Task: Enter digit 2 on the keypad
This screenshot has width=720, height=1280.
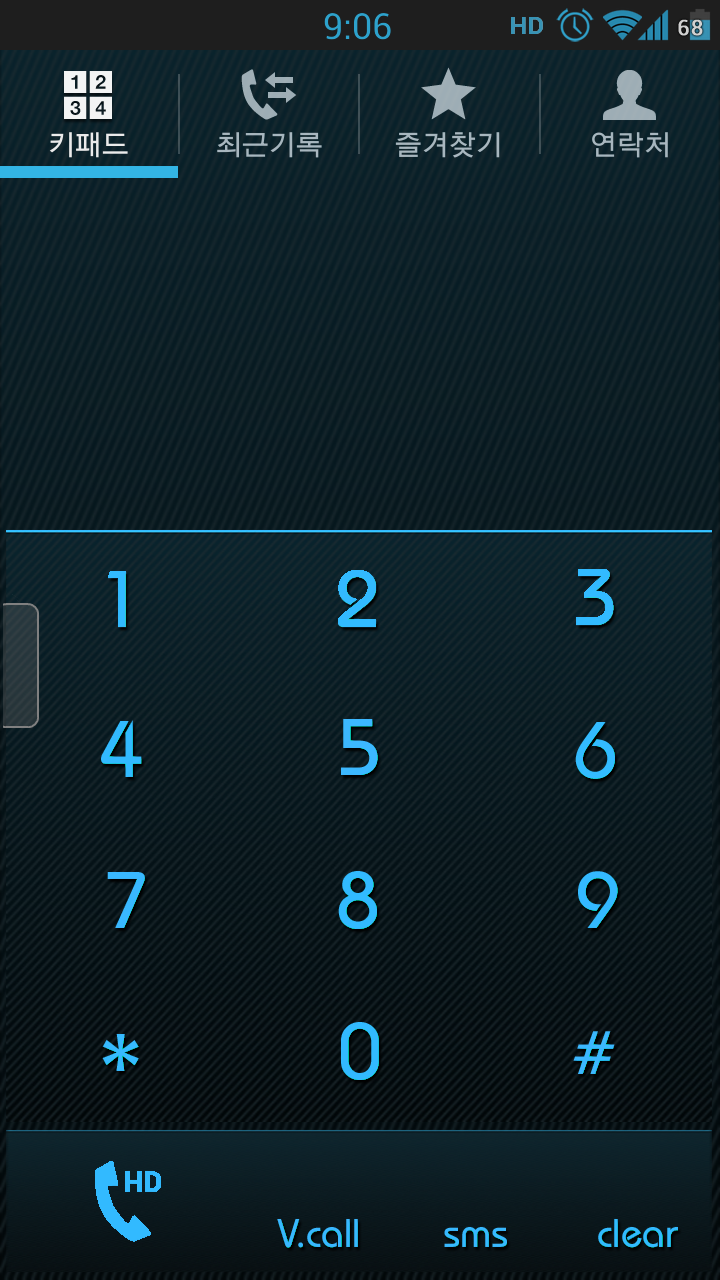Action: coord(358,600)
